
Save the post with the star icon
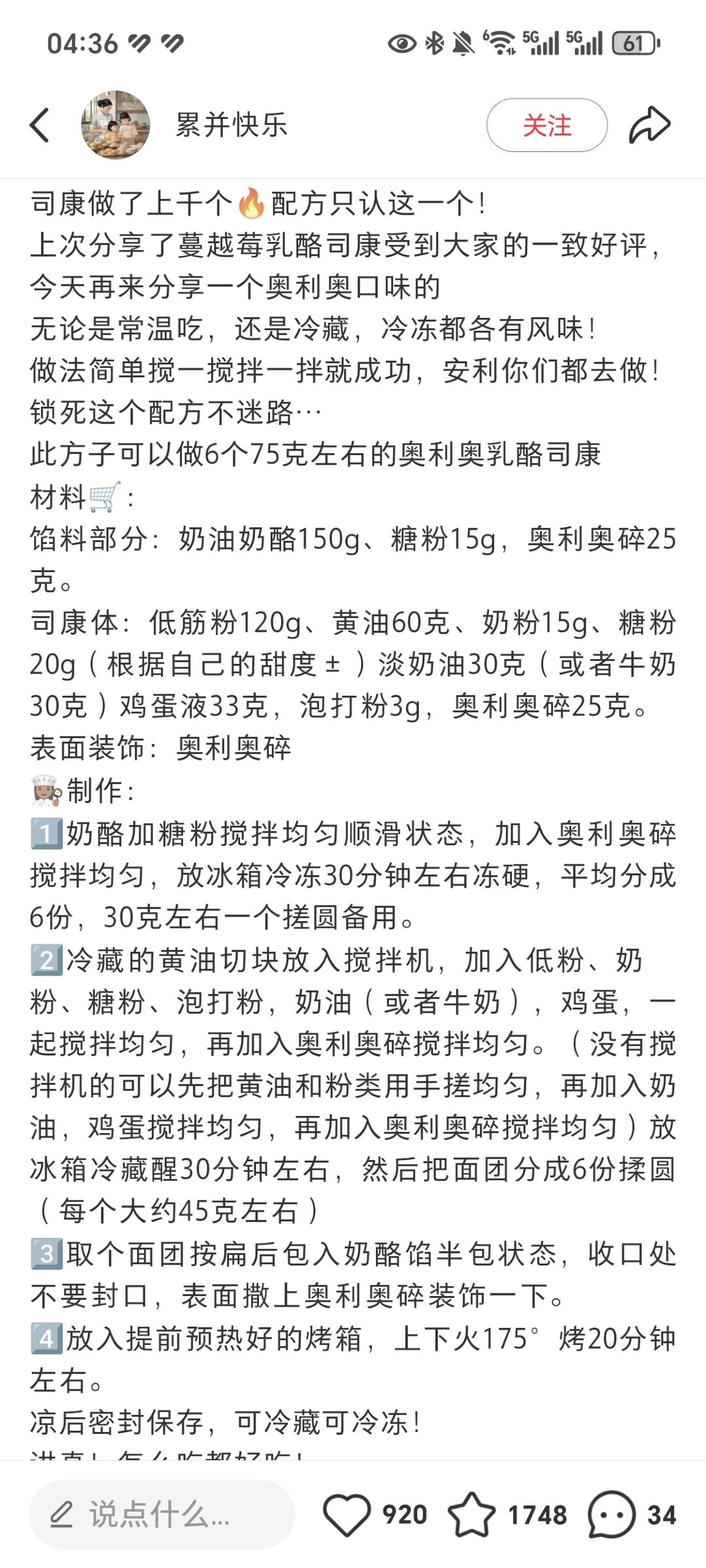pos(472,1514)
